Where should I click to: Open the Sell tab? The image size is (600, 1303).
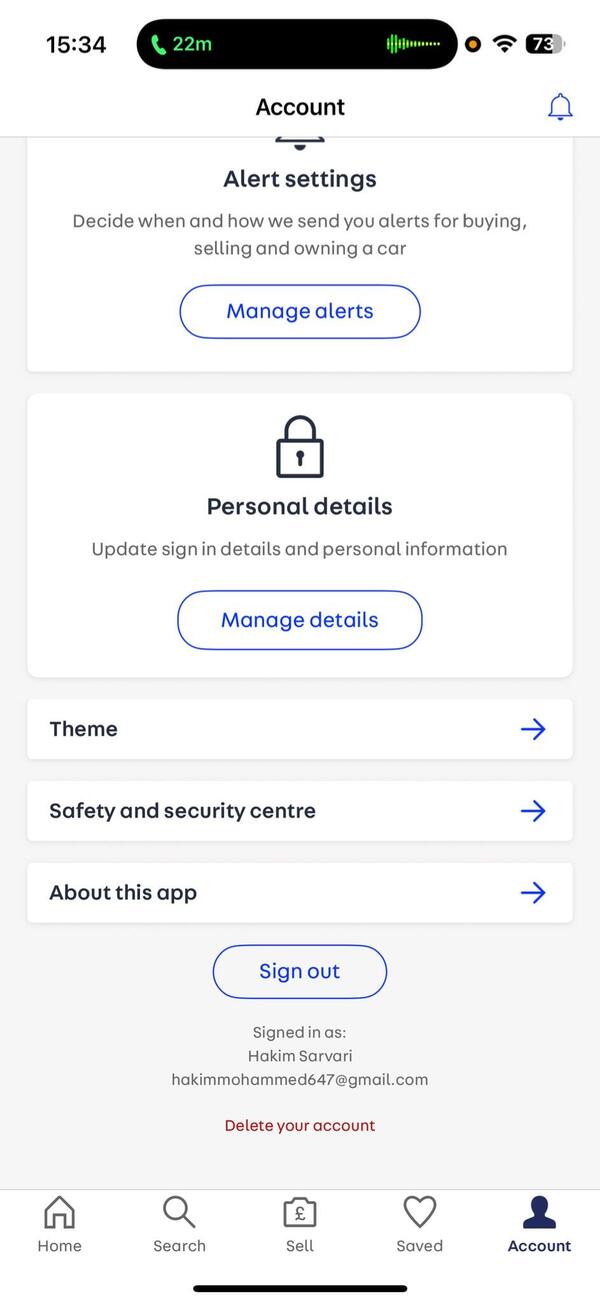[x=300, y=1225]
